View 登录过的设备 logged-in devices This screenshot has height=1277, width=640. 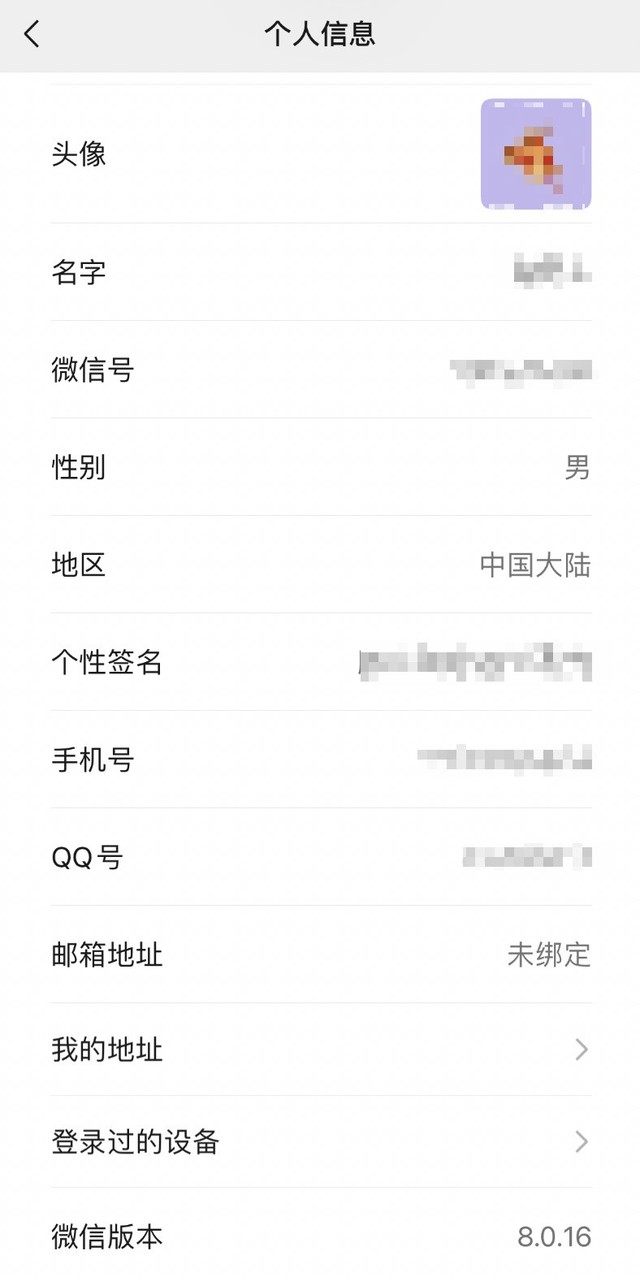click(320, 1142)
